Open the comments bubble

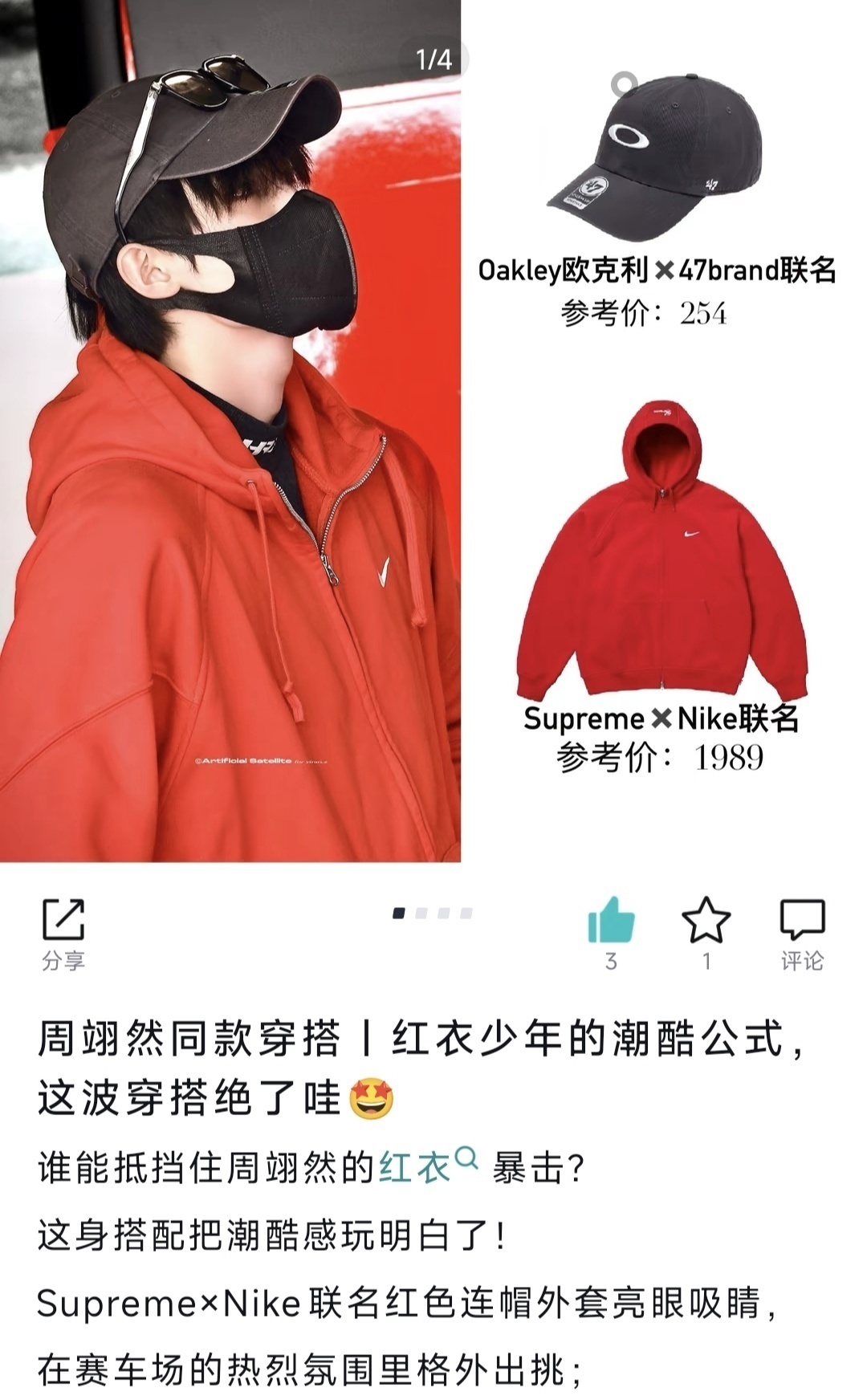[802, 920]
